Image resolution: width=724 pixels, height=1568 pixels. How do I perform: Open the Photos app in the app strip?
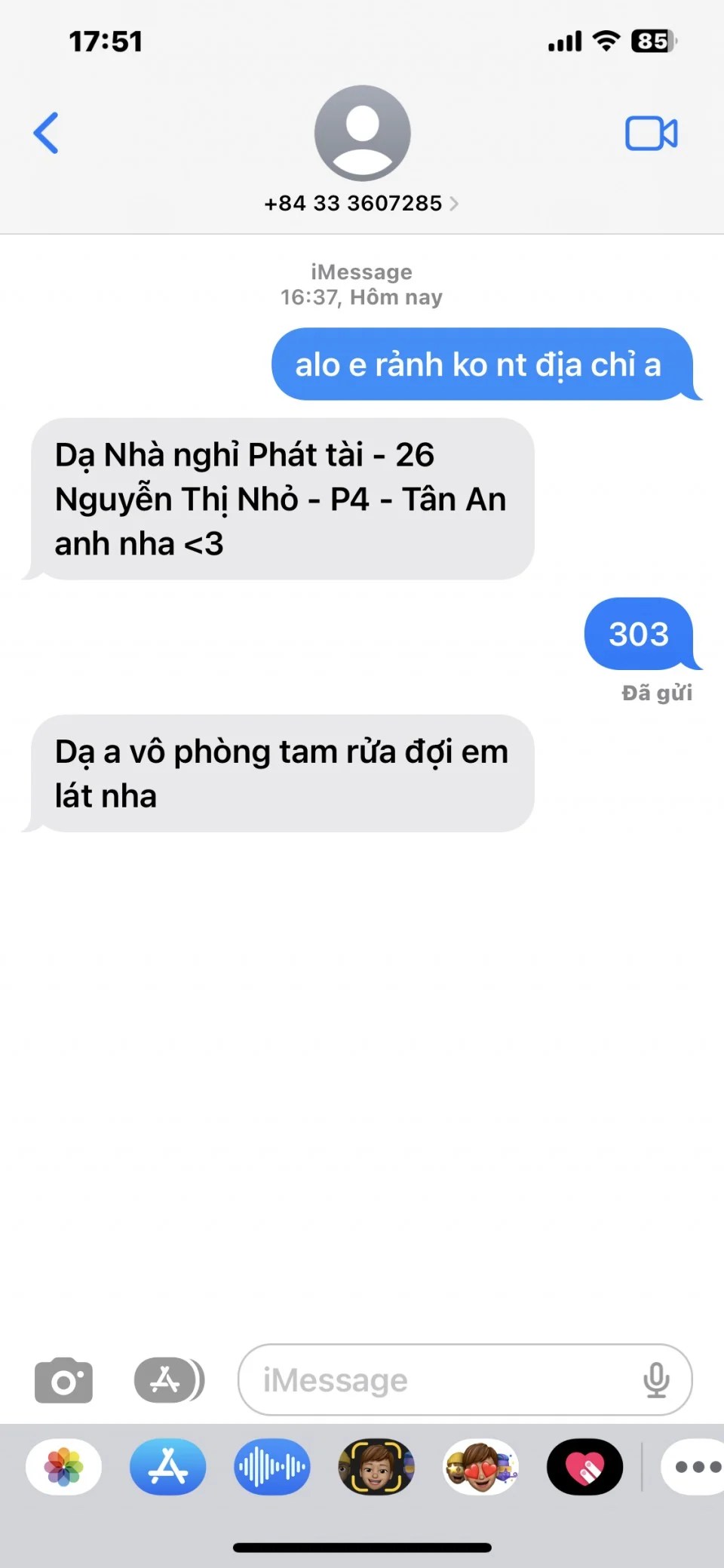click(64, 1467)
